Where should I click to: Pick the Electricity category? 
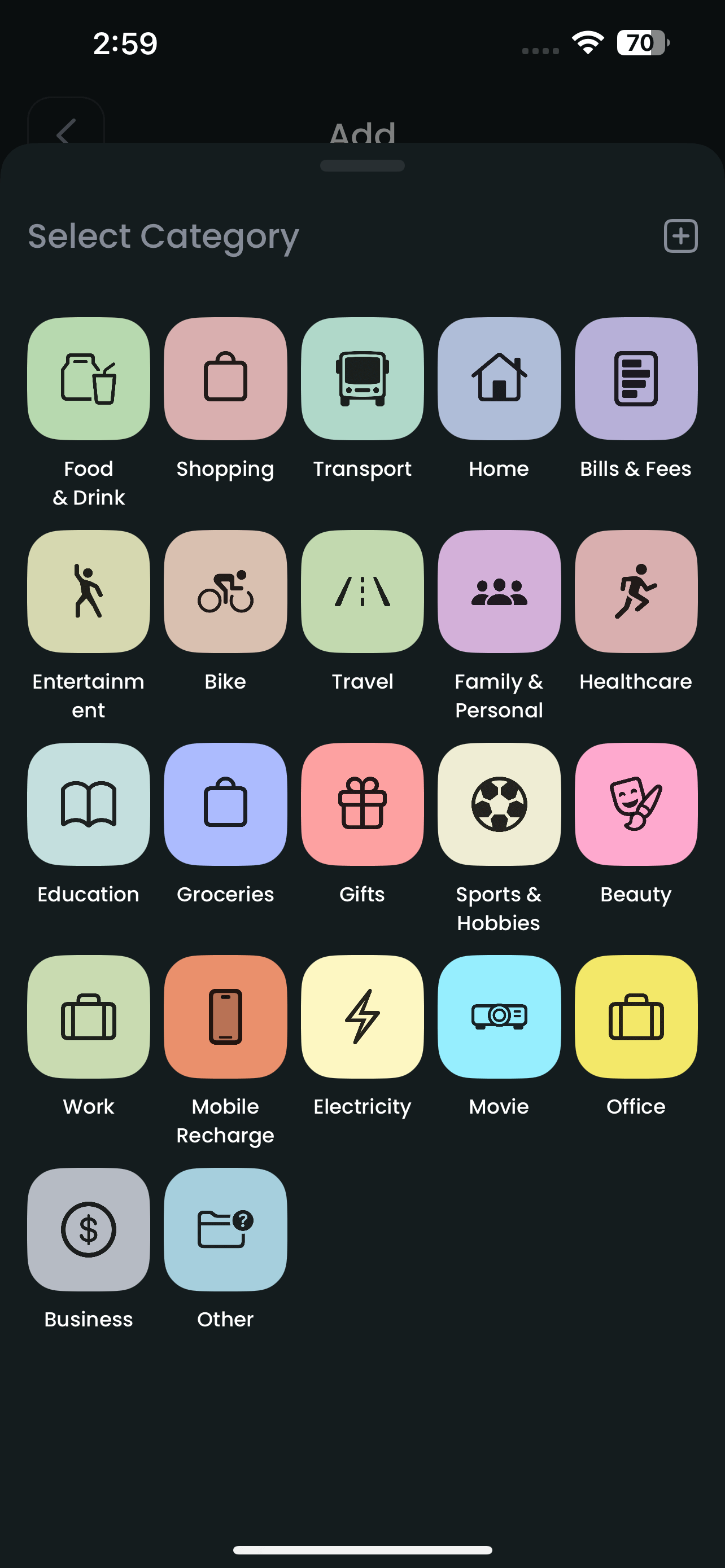coord(362,1017)
